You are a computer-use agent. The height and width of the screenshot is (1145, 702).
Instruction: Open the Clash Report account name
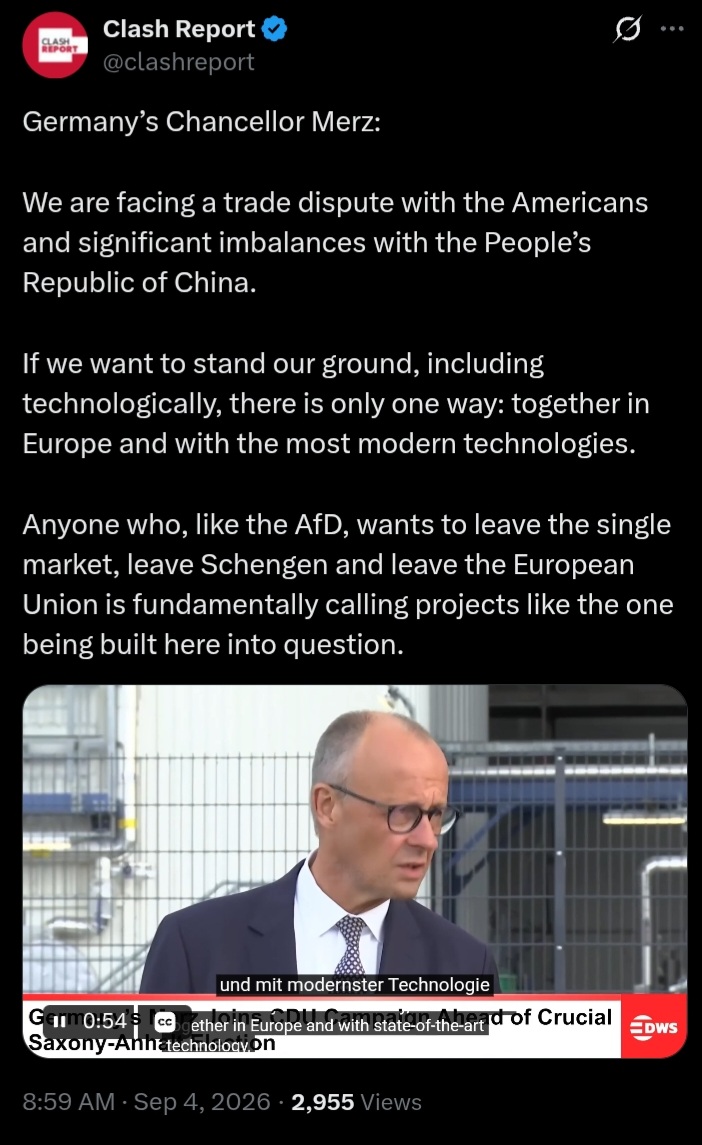pyautogui.click(x=179, y=28)
